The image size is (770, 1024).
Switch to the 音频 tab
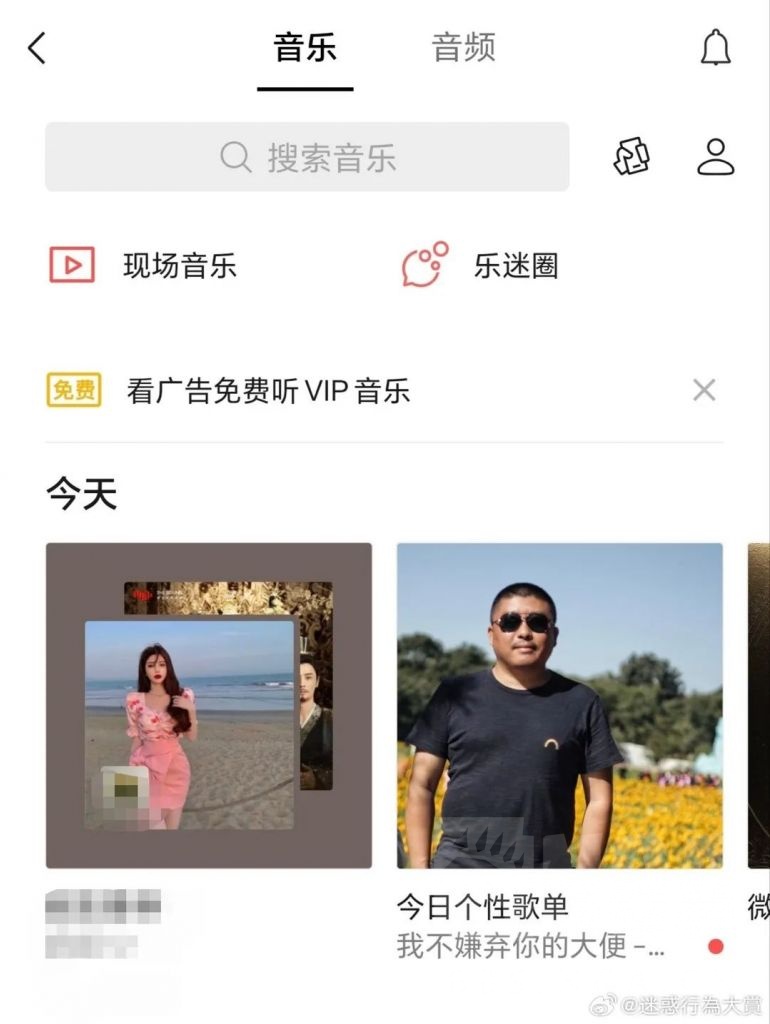(463, 48)
